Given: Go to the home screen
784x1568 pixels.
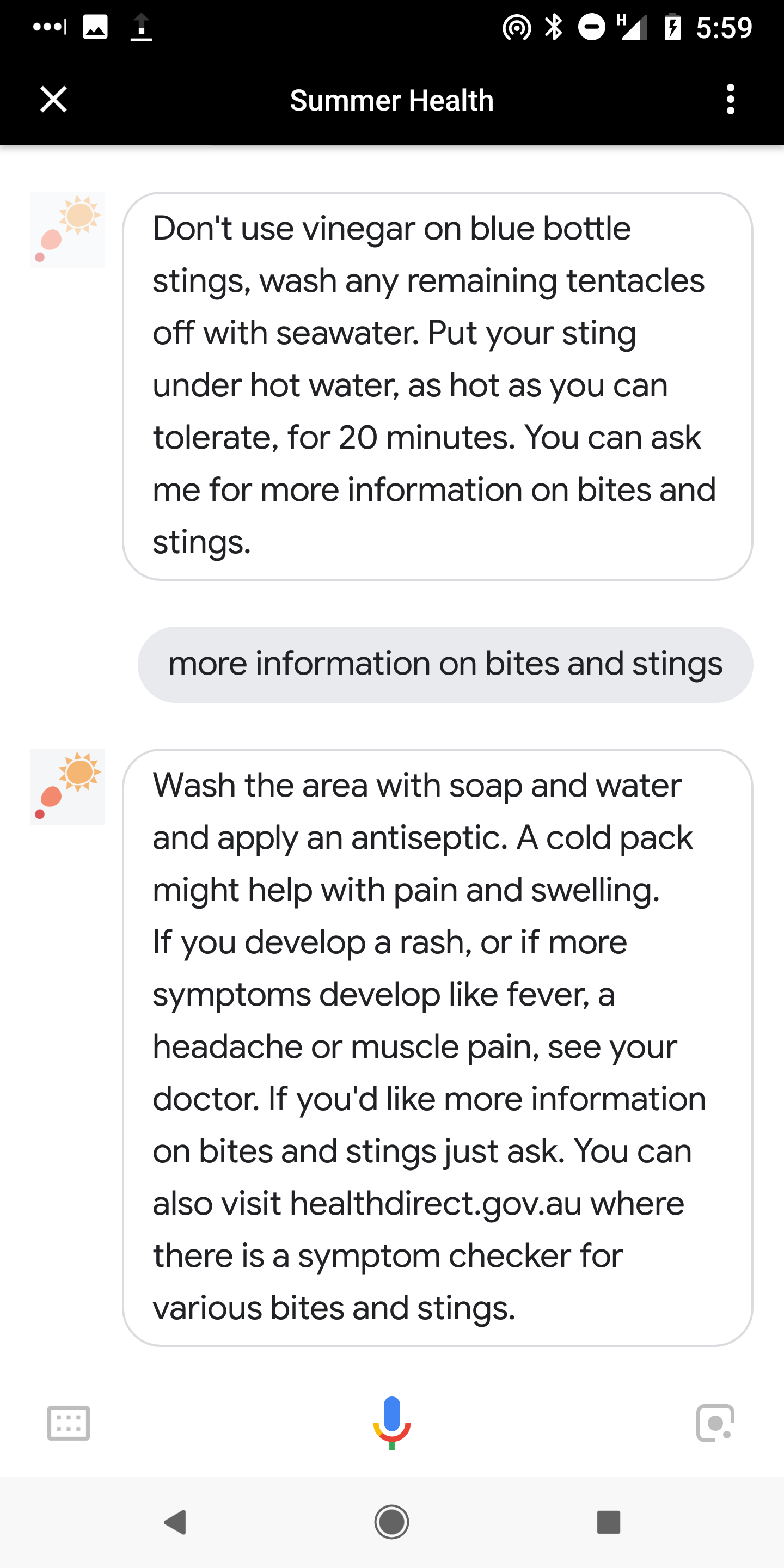Looking at the screenshot, I should point(392,1522).
